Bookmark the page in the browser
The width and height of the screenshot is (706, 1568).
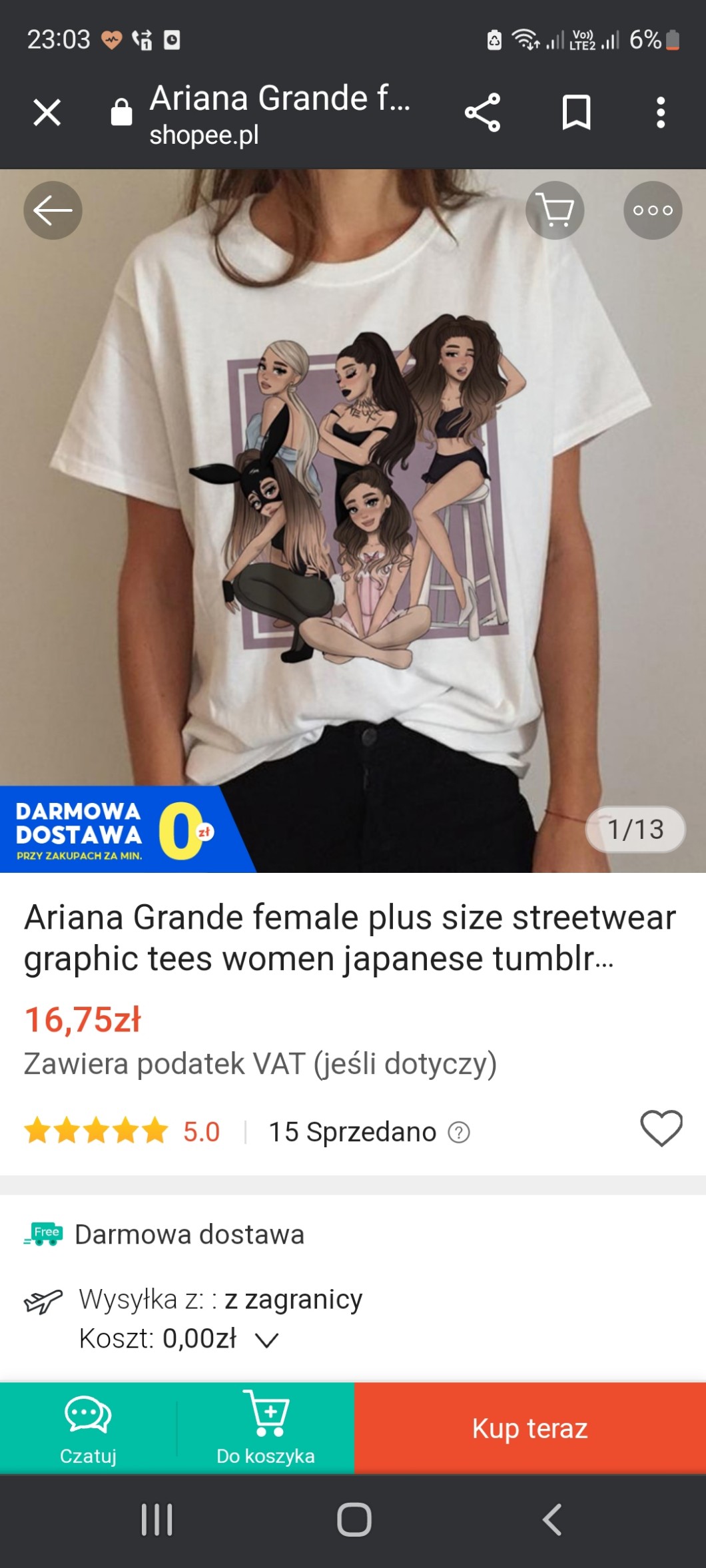(x=576, y=112)
